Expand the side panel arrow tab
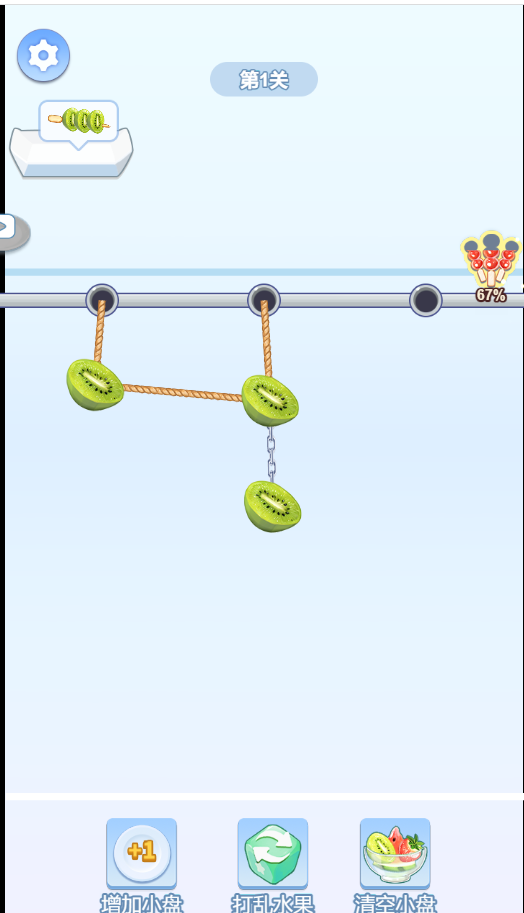 click(12, 232)
